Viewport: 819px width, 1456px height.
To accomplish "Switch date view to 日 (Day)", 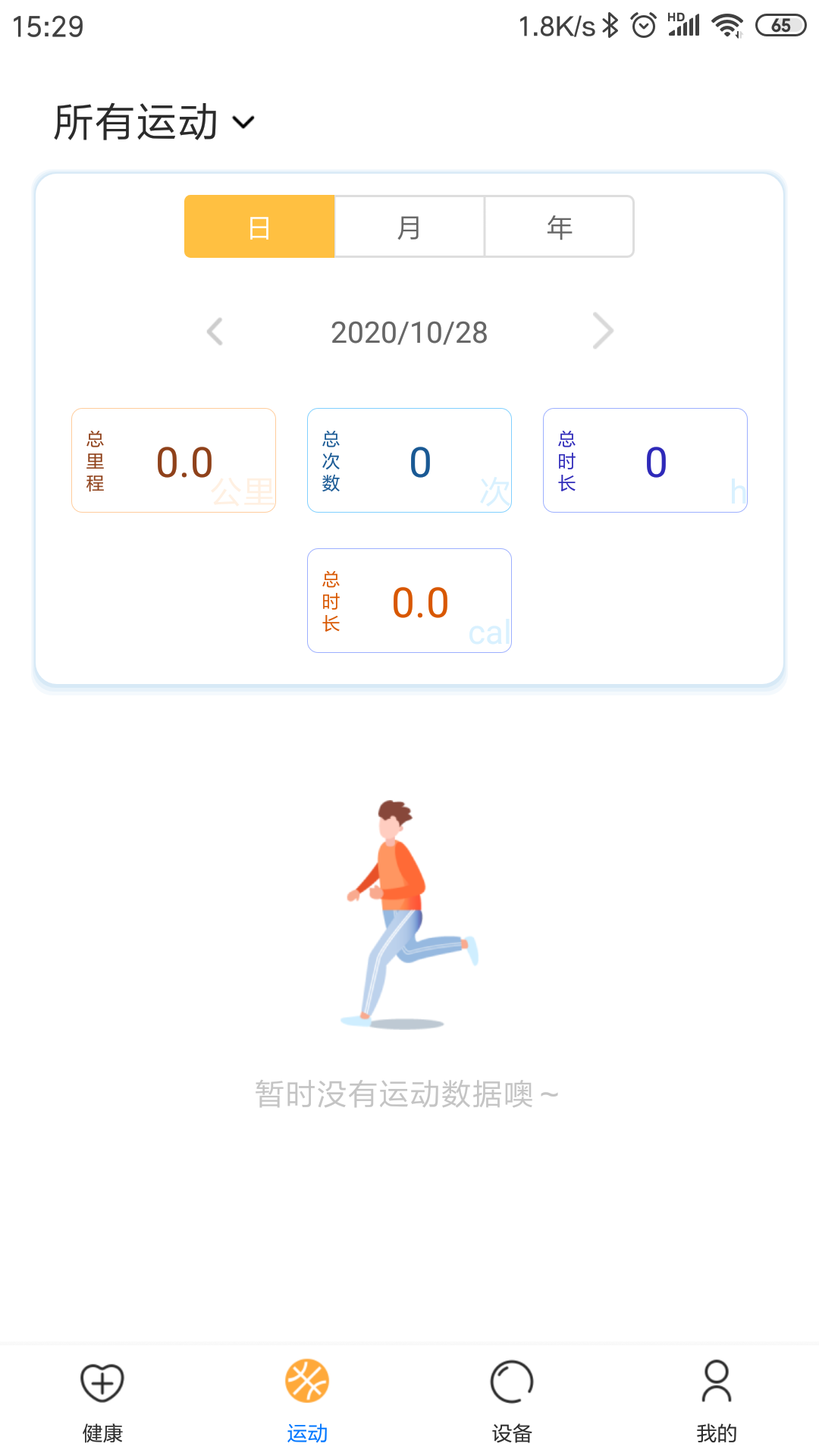I will click(x=259, y=225).
